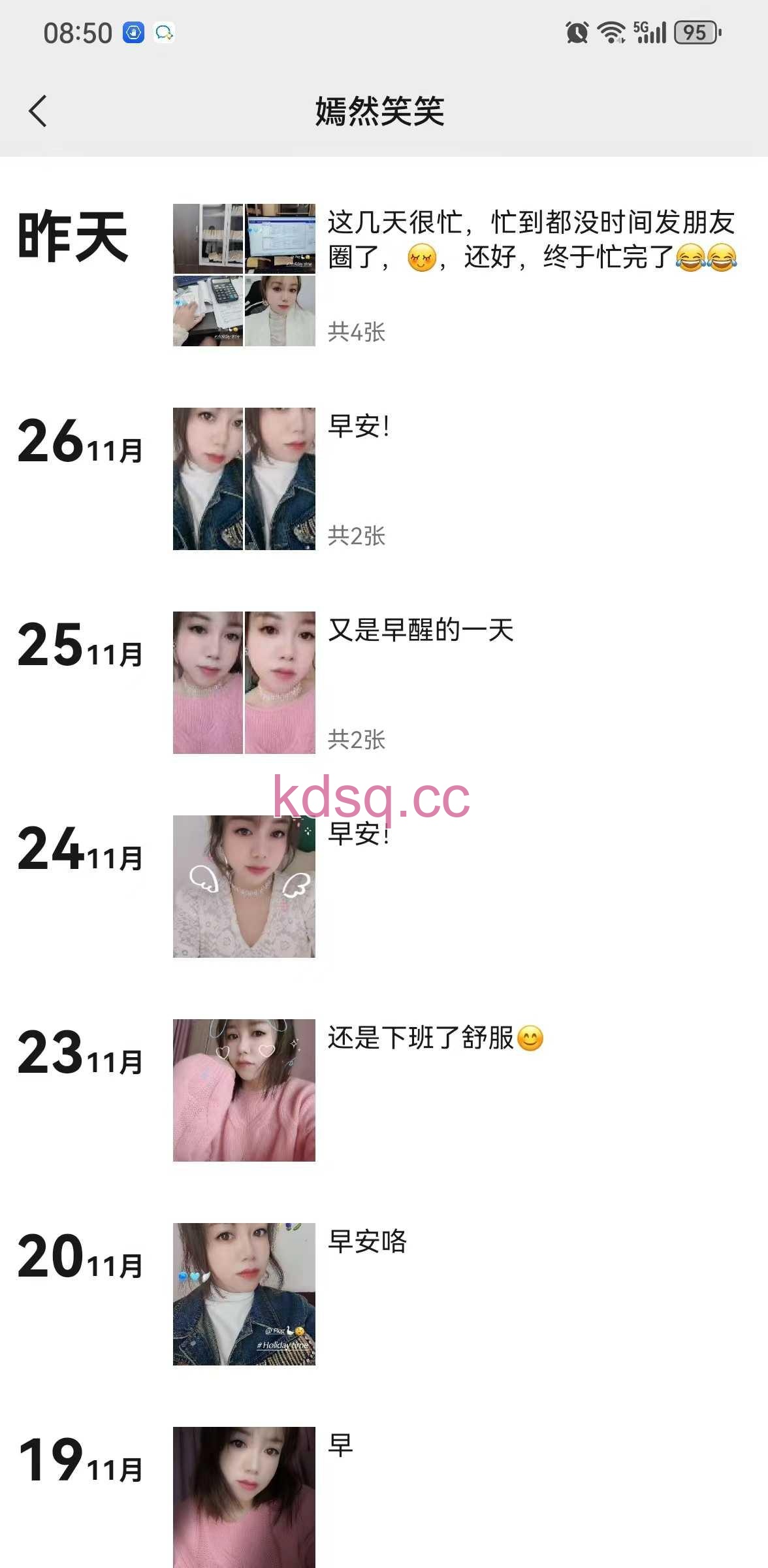Open the 26 November 早安! post
The height and width of the screenshot is (1568, 768).
pyautogui.click(x=244, y=479)
